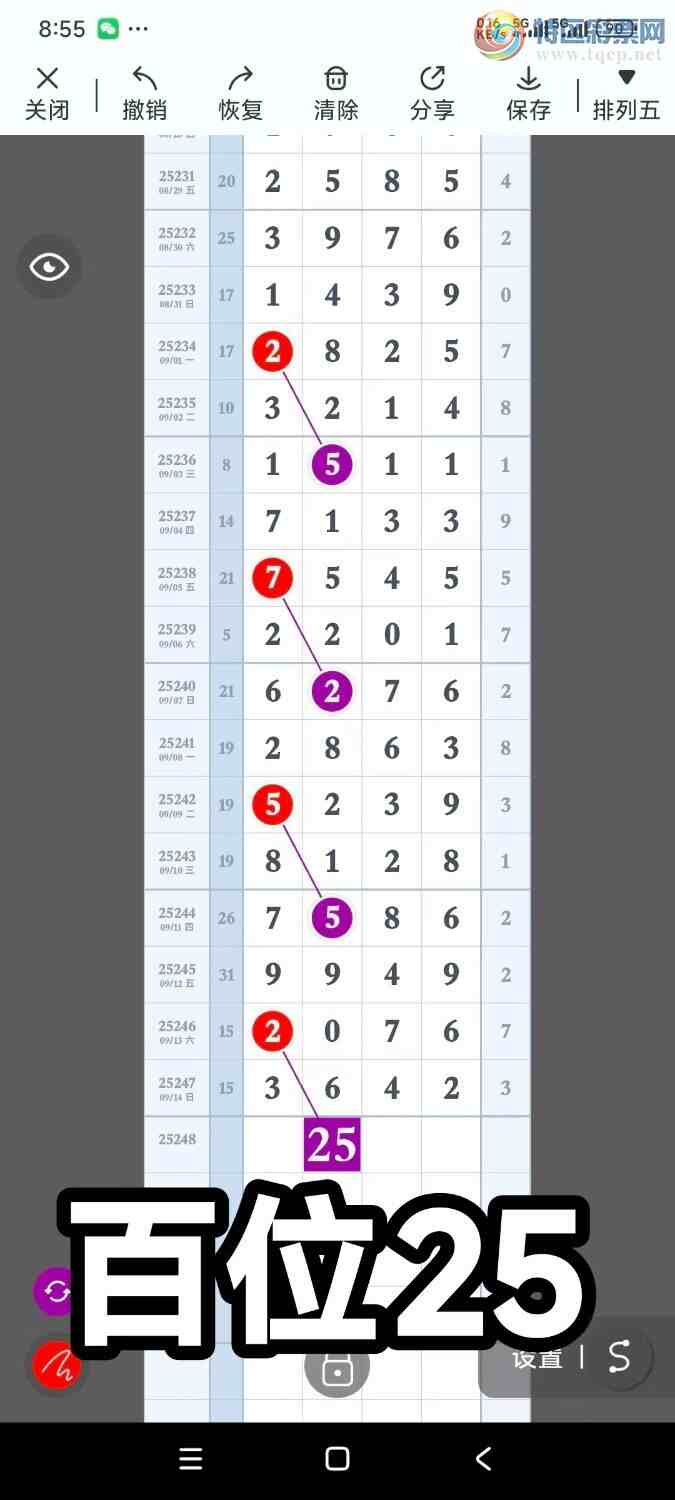Clear all marks with 清除
This screenshot has width=675, height=1500.
tap(336, 93)
